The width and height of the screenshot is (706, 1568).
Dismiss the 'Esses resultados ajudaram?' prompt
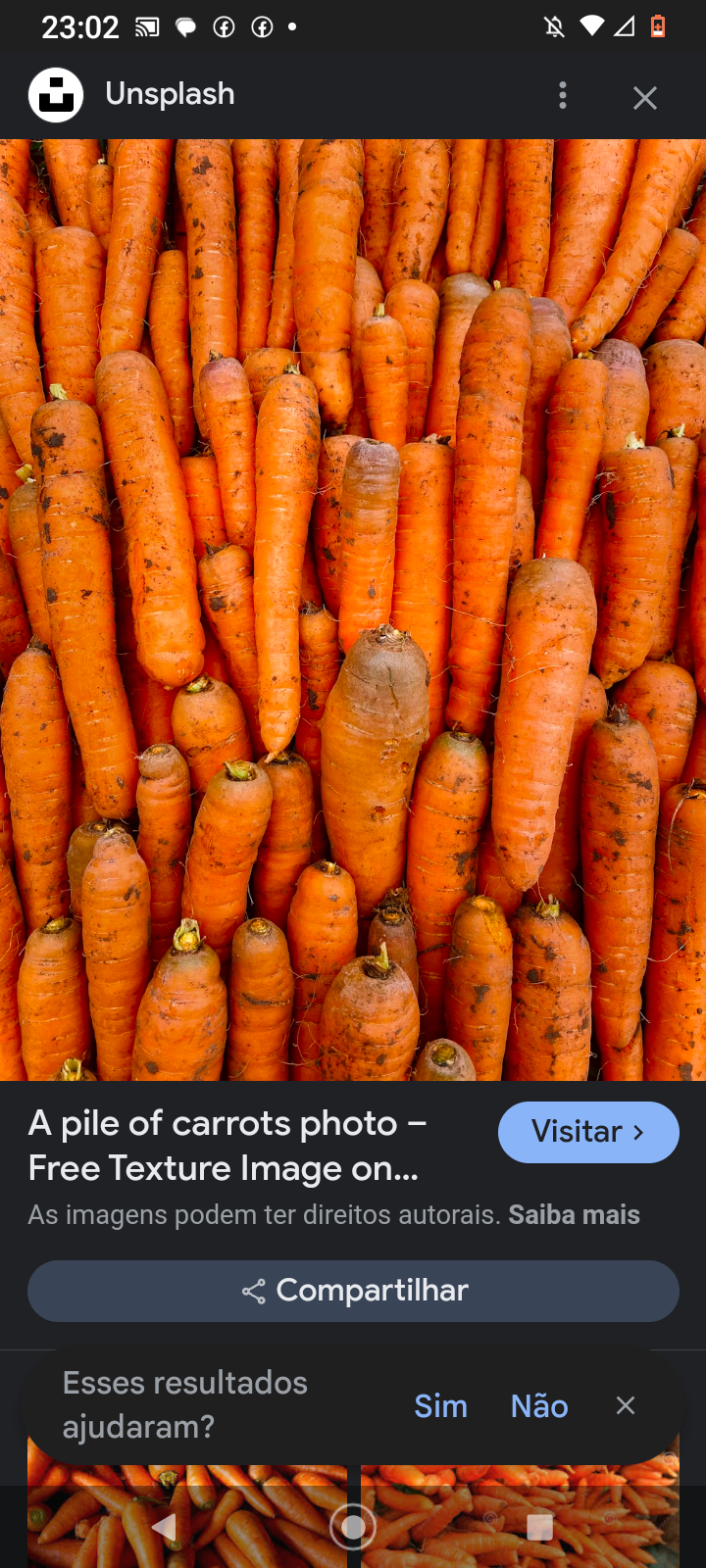pos(626,1406)
